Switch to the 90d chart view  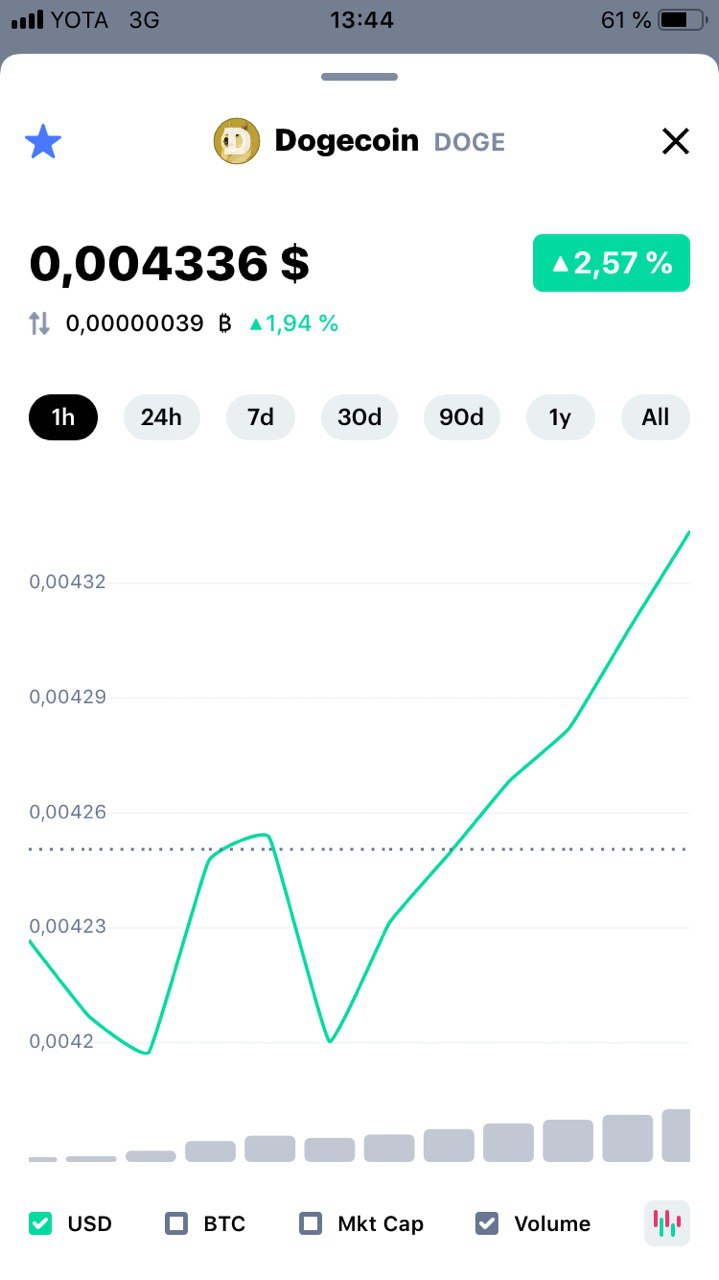461,417
